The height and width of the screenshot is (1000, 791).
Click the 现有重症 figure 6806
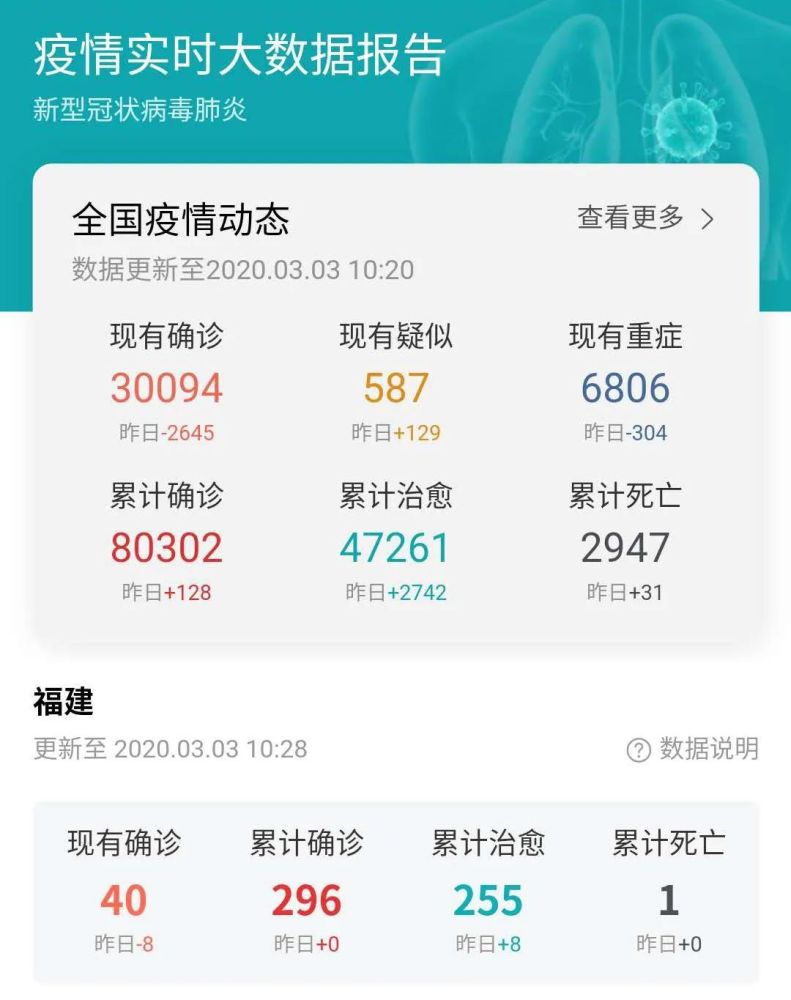pos(627,387)
